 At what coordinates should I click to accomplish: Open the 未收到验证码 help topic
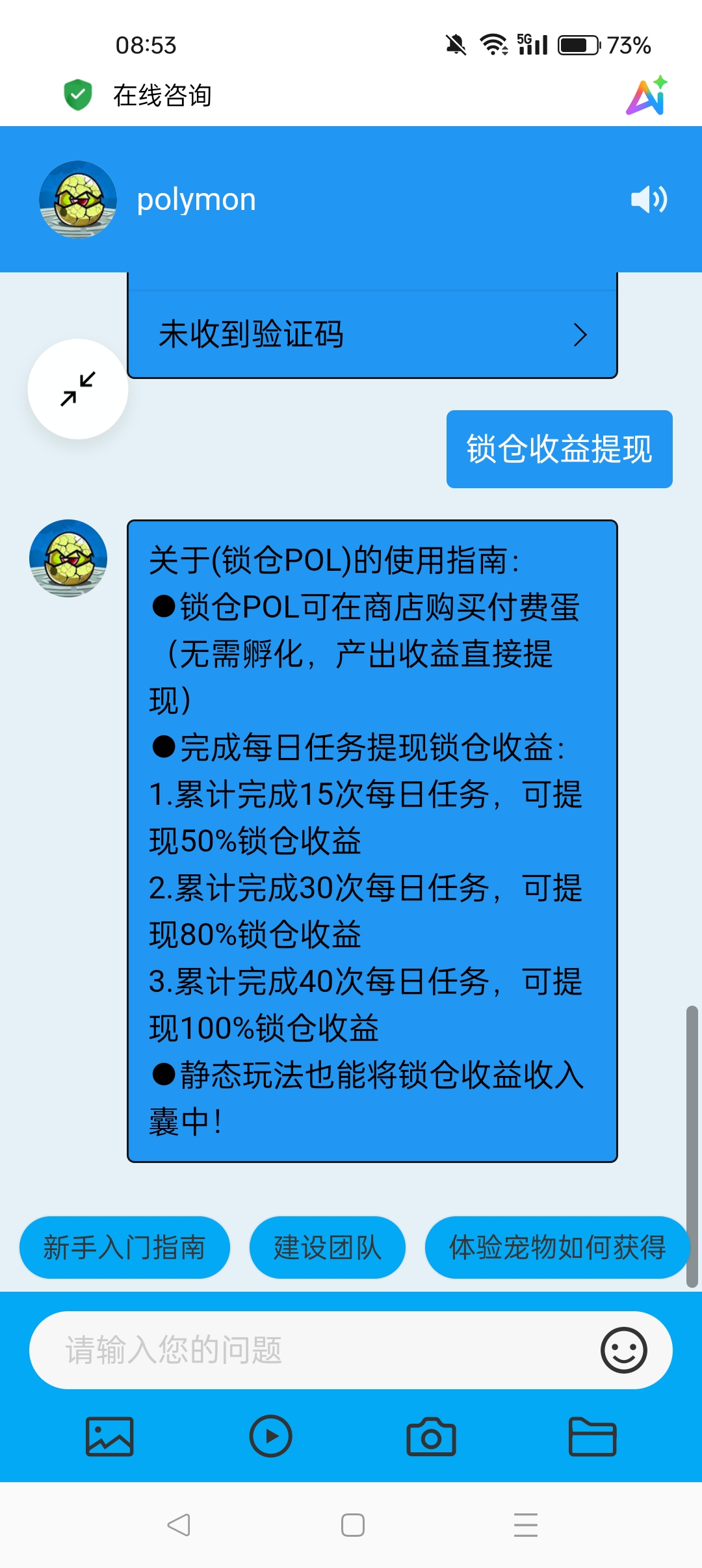coord(372,335)
